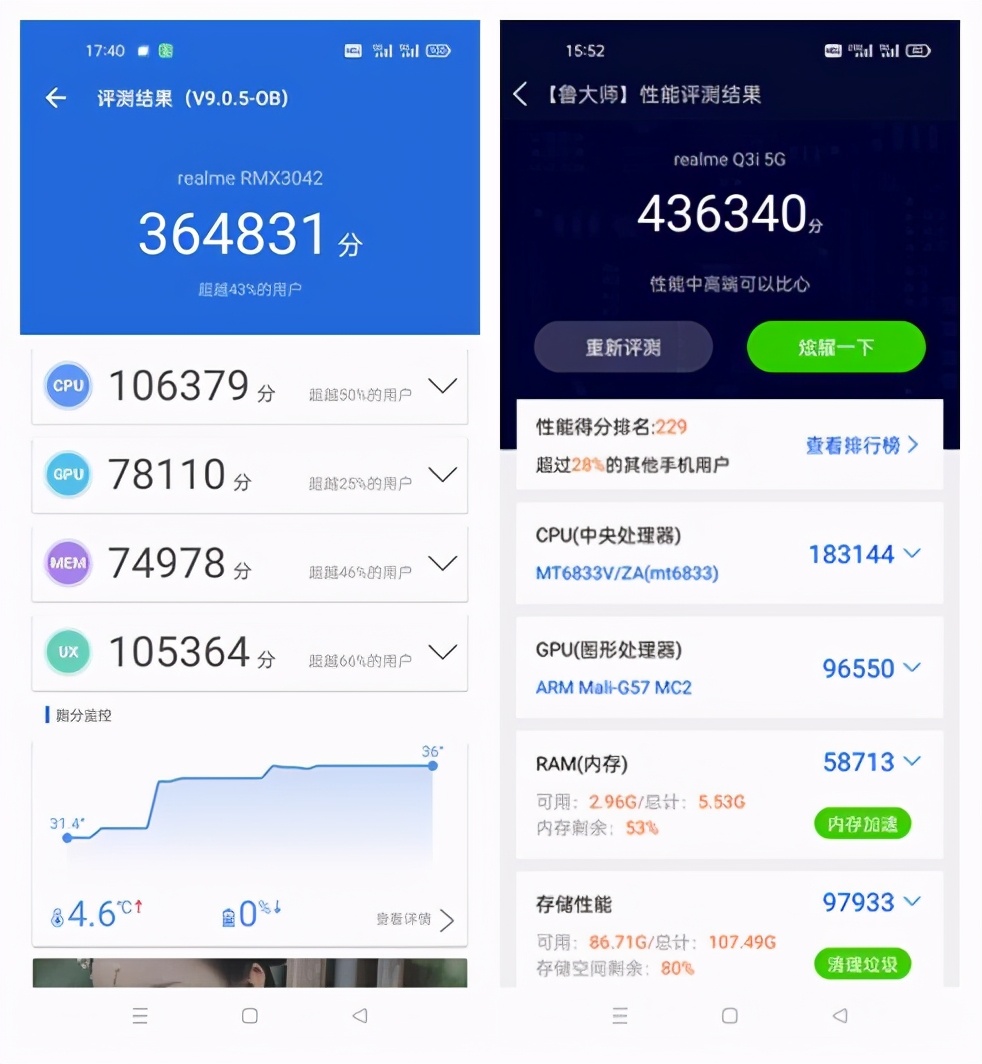The image size is (982, 1064).
Task: Tap the 清理垃圾 cleanup badge
Action: (x=862, y=964)
